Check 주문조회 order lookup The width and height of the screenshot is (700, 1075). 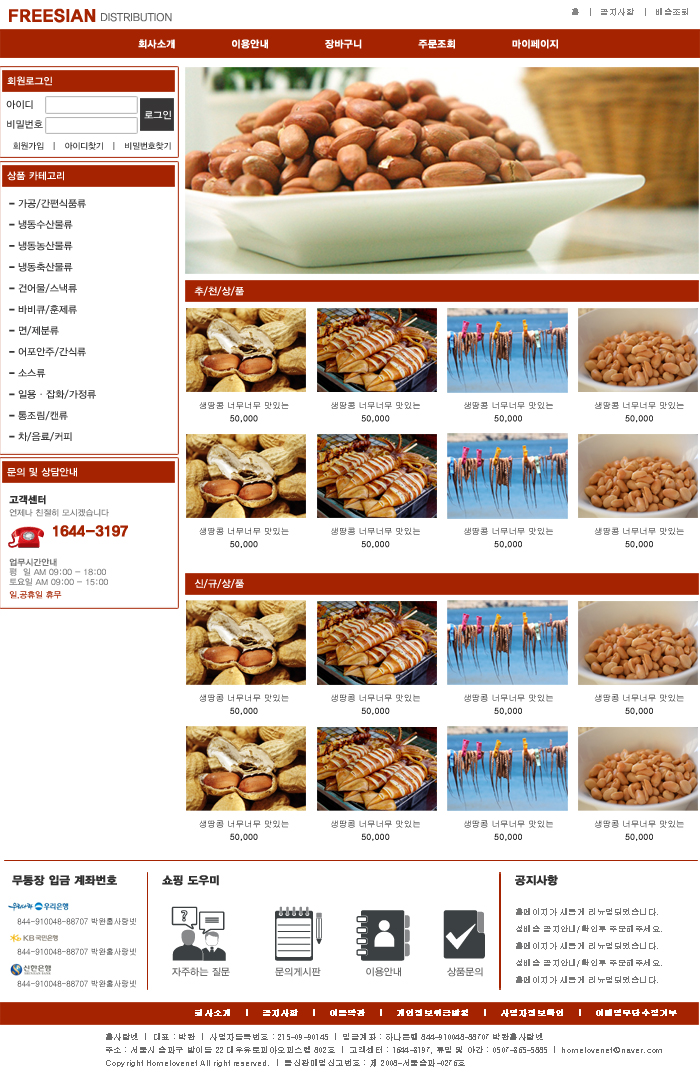click(436, 44)
